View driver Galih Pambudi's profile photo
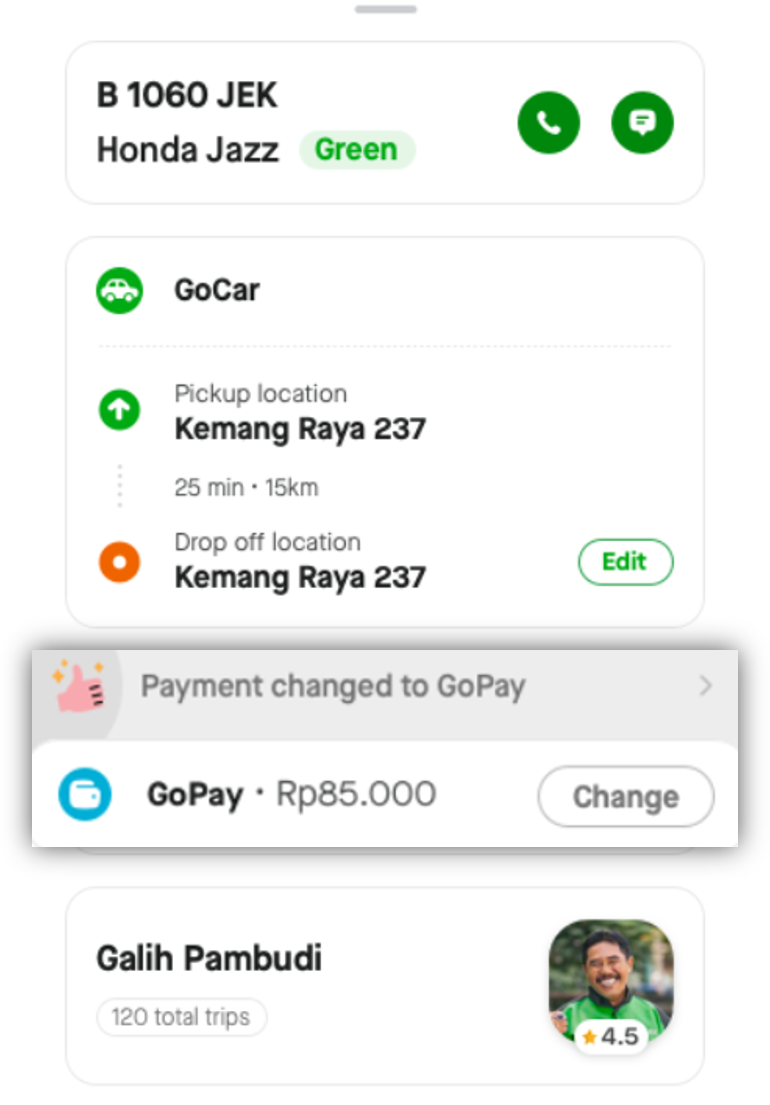This screenshot has width=770, height=1105. [610, 978]
